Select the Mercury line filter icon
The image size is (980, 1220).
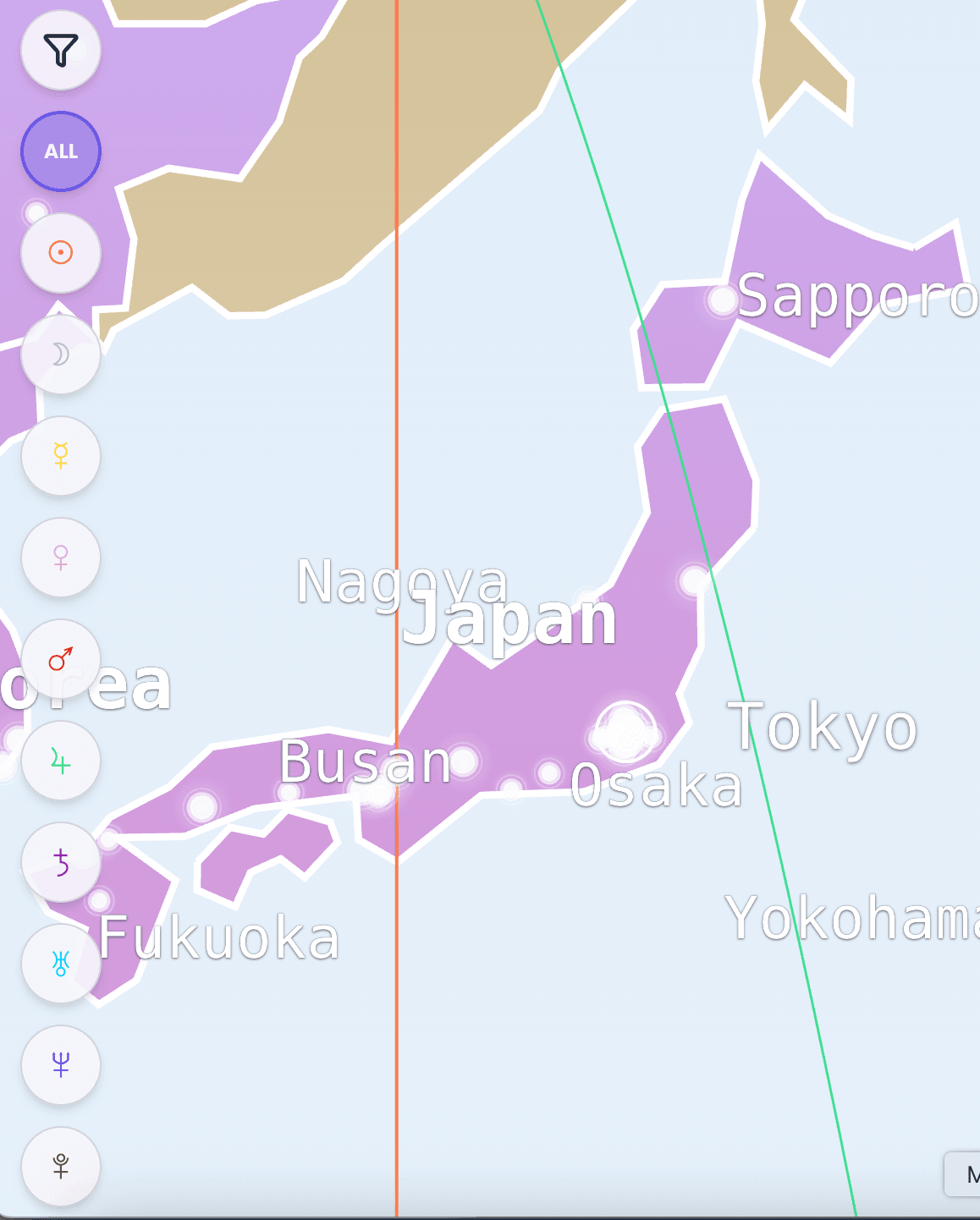point(60,457)
